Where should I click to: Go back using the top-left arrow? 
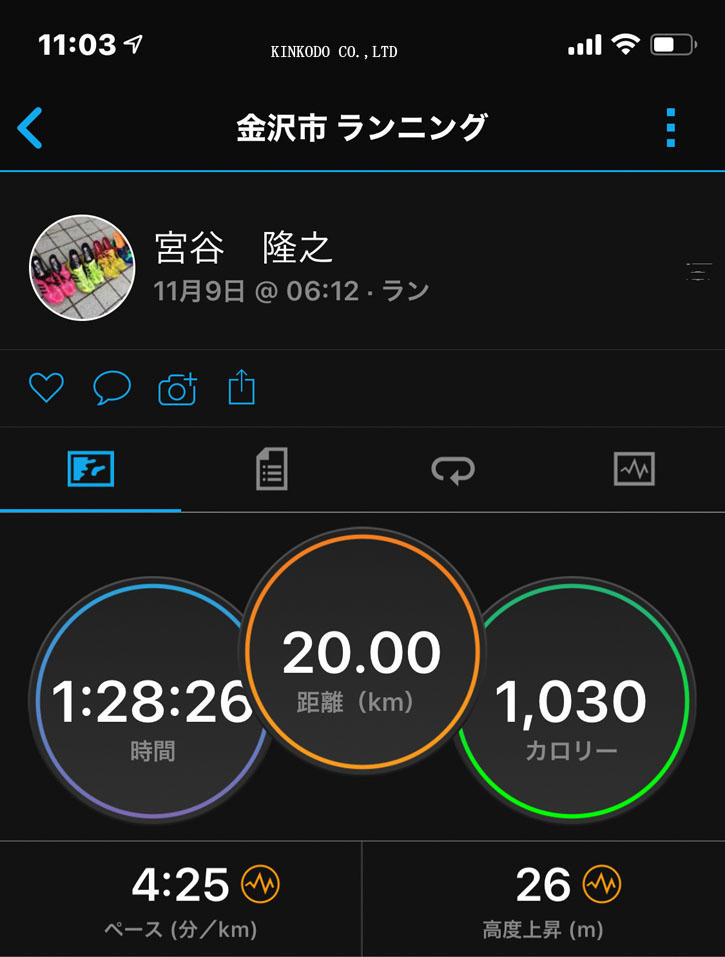(31, 129)
